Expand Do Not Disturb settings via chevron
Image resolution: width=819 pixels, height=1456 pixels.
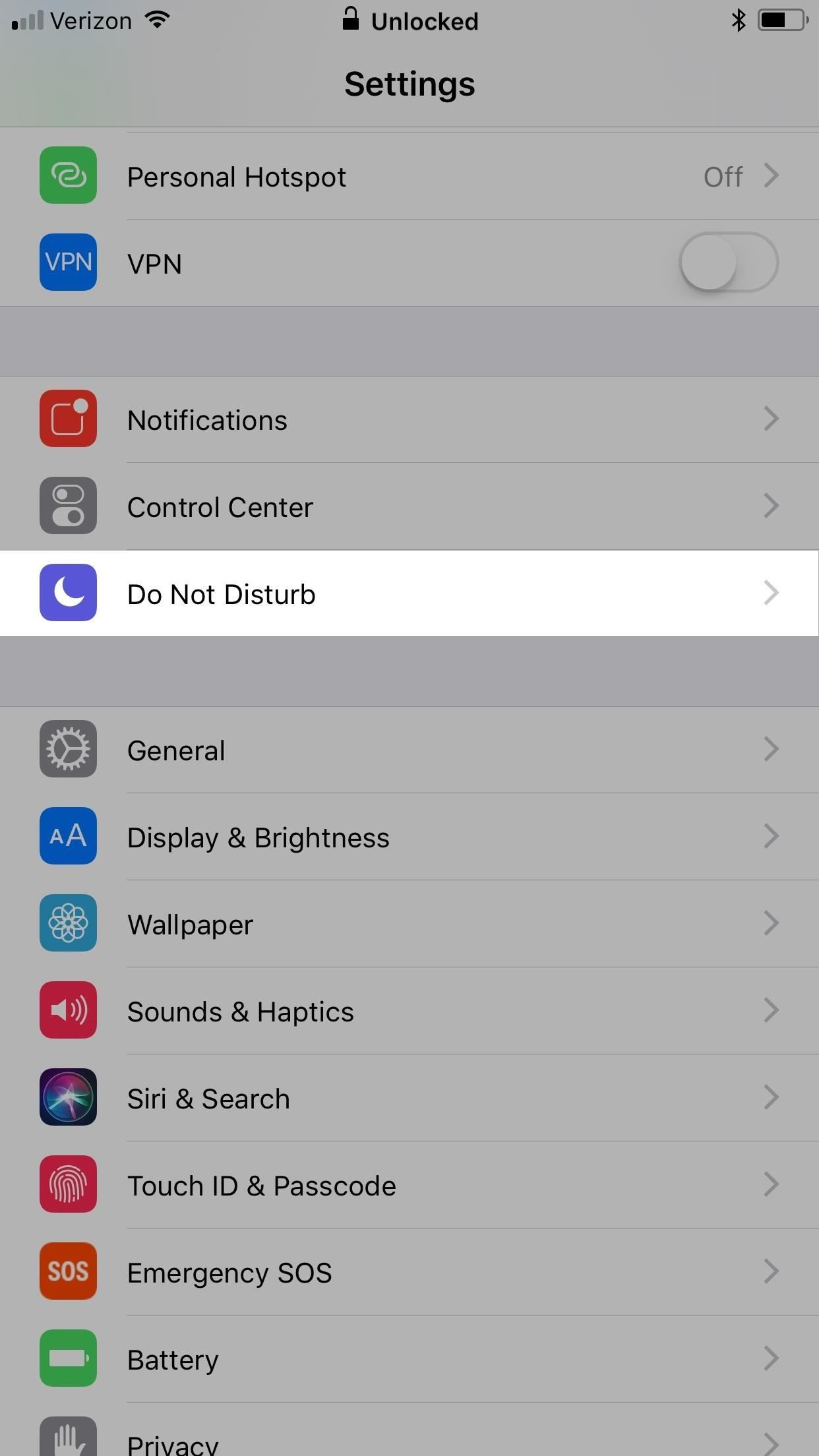click(771, 593)
